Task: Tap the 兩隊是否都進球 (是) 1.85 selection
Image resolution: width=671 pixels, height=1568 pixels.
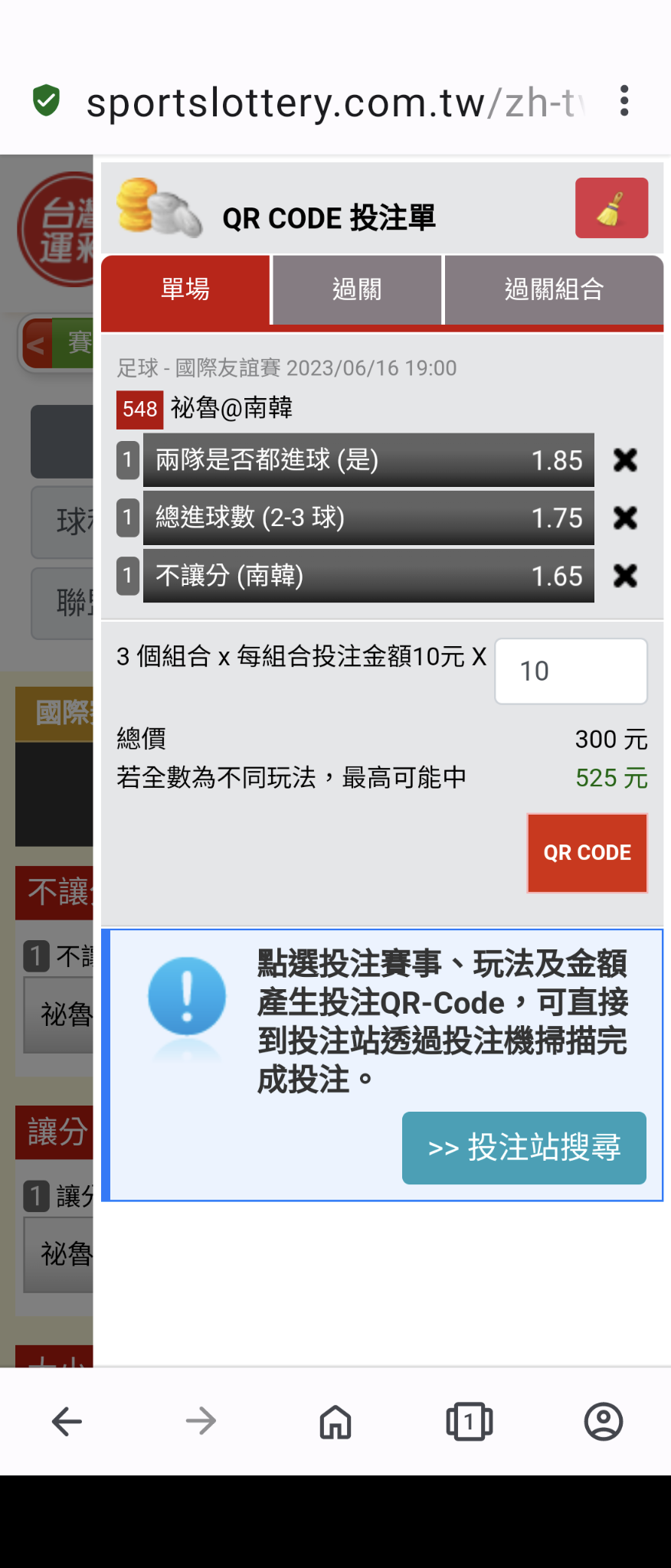Action: point(368,460)
